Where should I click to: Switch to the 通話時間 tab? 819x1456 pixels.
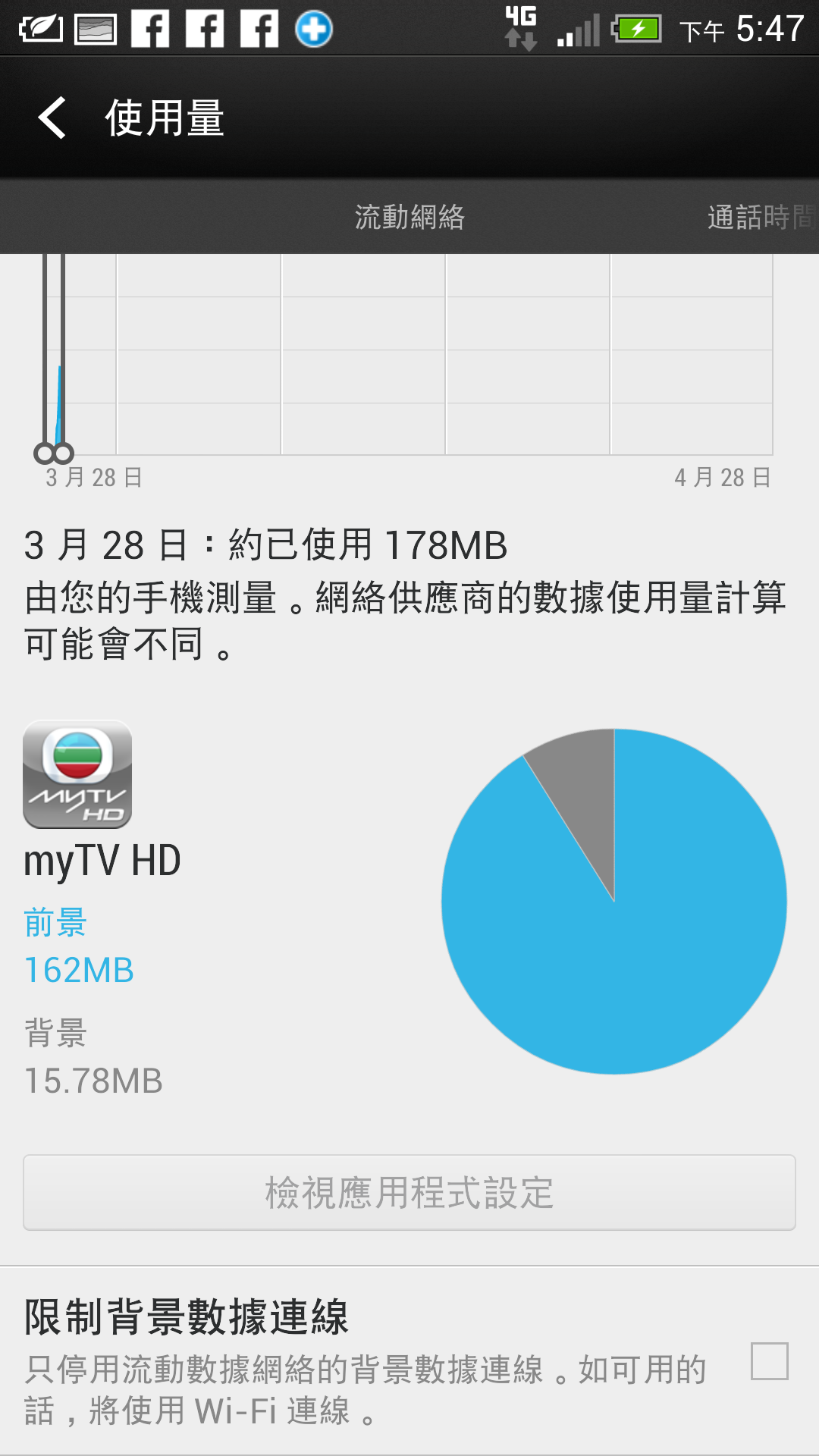(760, 218)
